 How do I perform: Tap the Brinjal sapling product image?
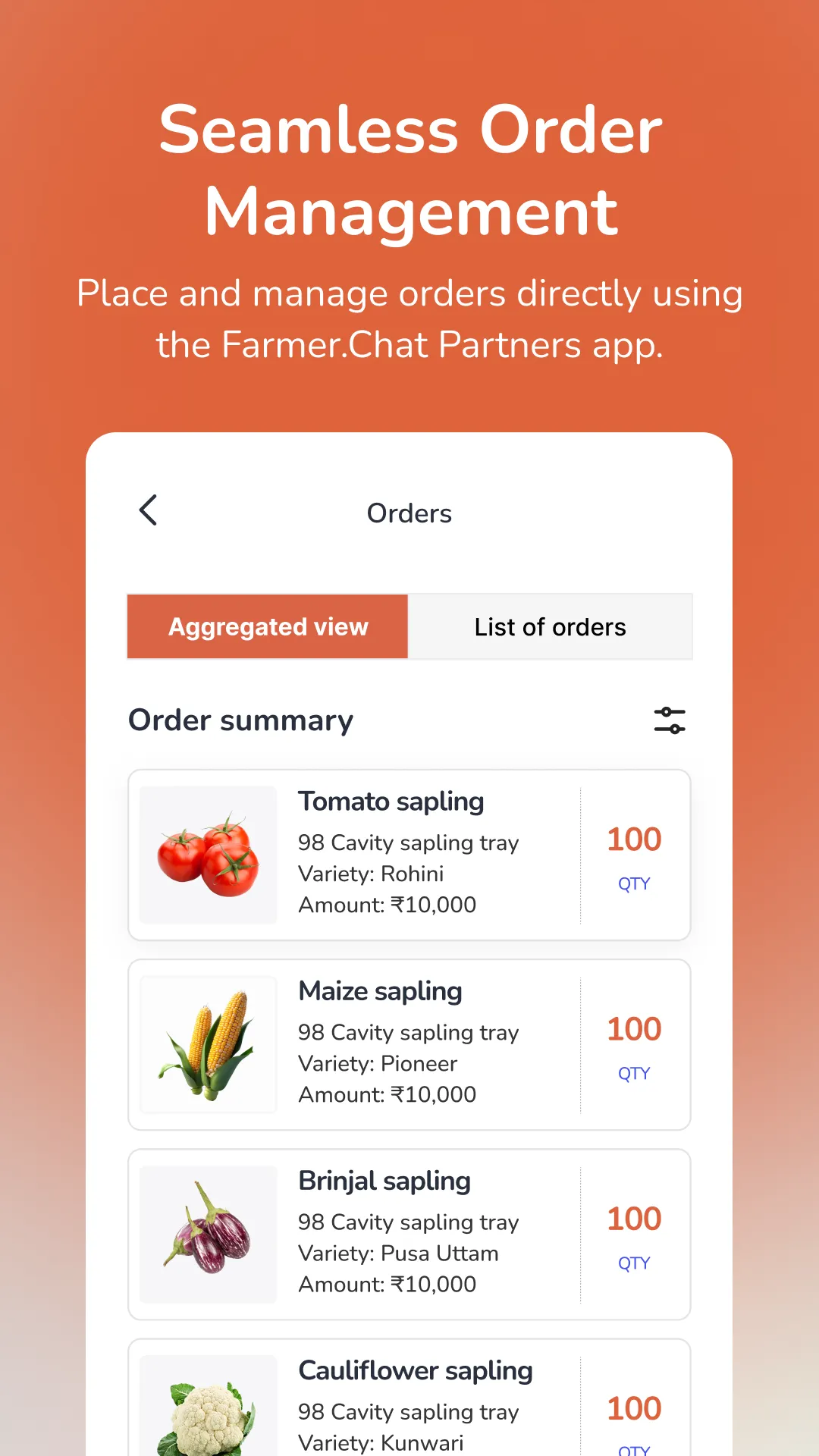[x=208, y=1234]
